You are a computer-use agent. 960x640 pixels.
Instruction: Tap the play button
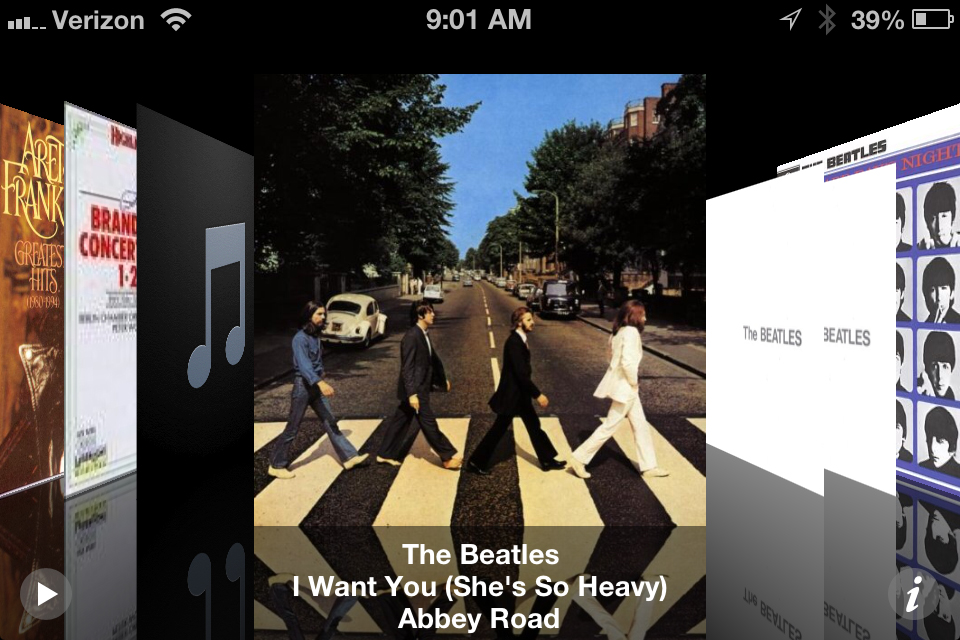point(46,594)
